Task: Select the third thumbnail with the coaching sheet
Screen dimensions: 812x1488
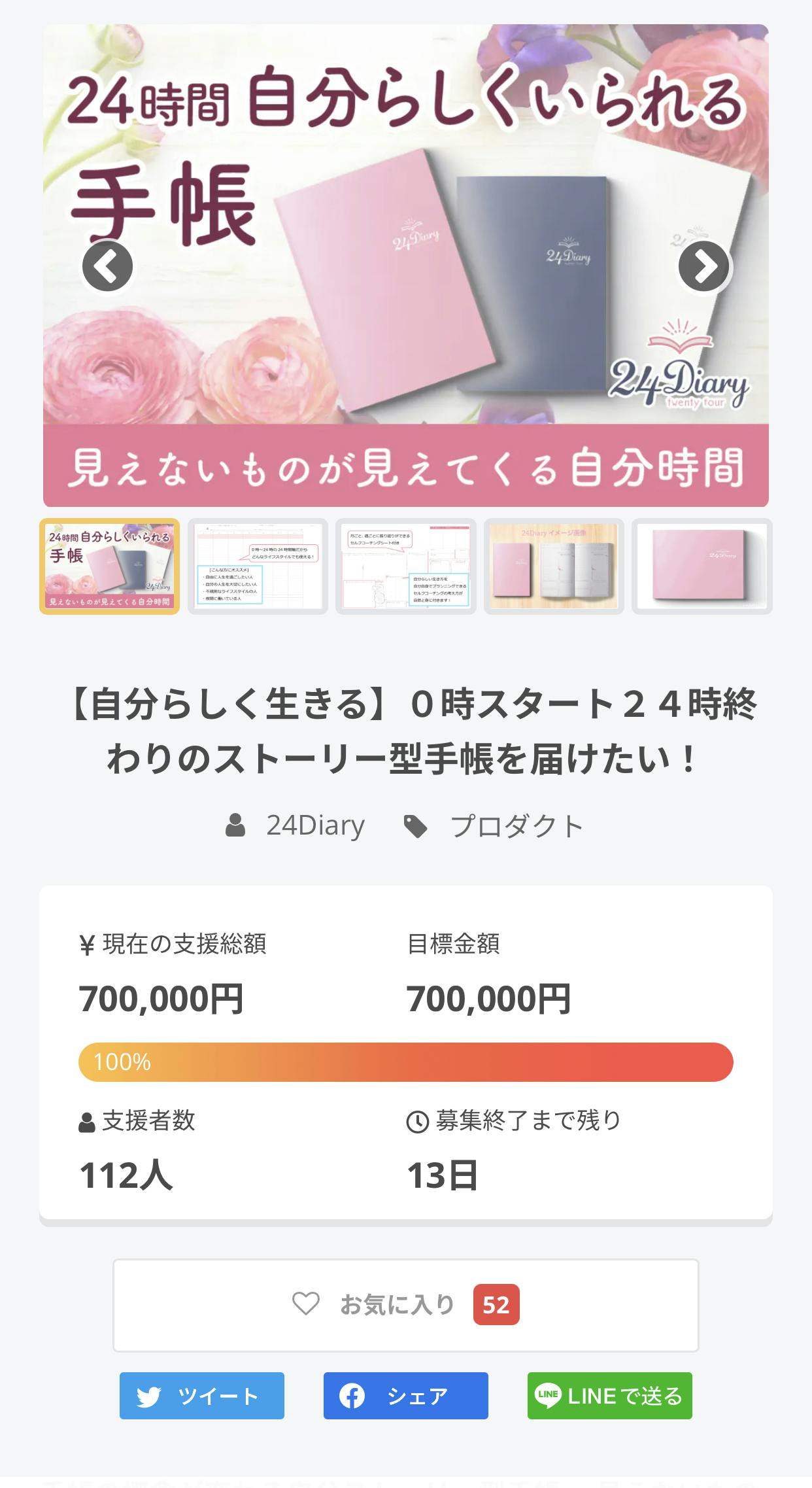Action: point(406,566)
